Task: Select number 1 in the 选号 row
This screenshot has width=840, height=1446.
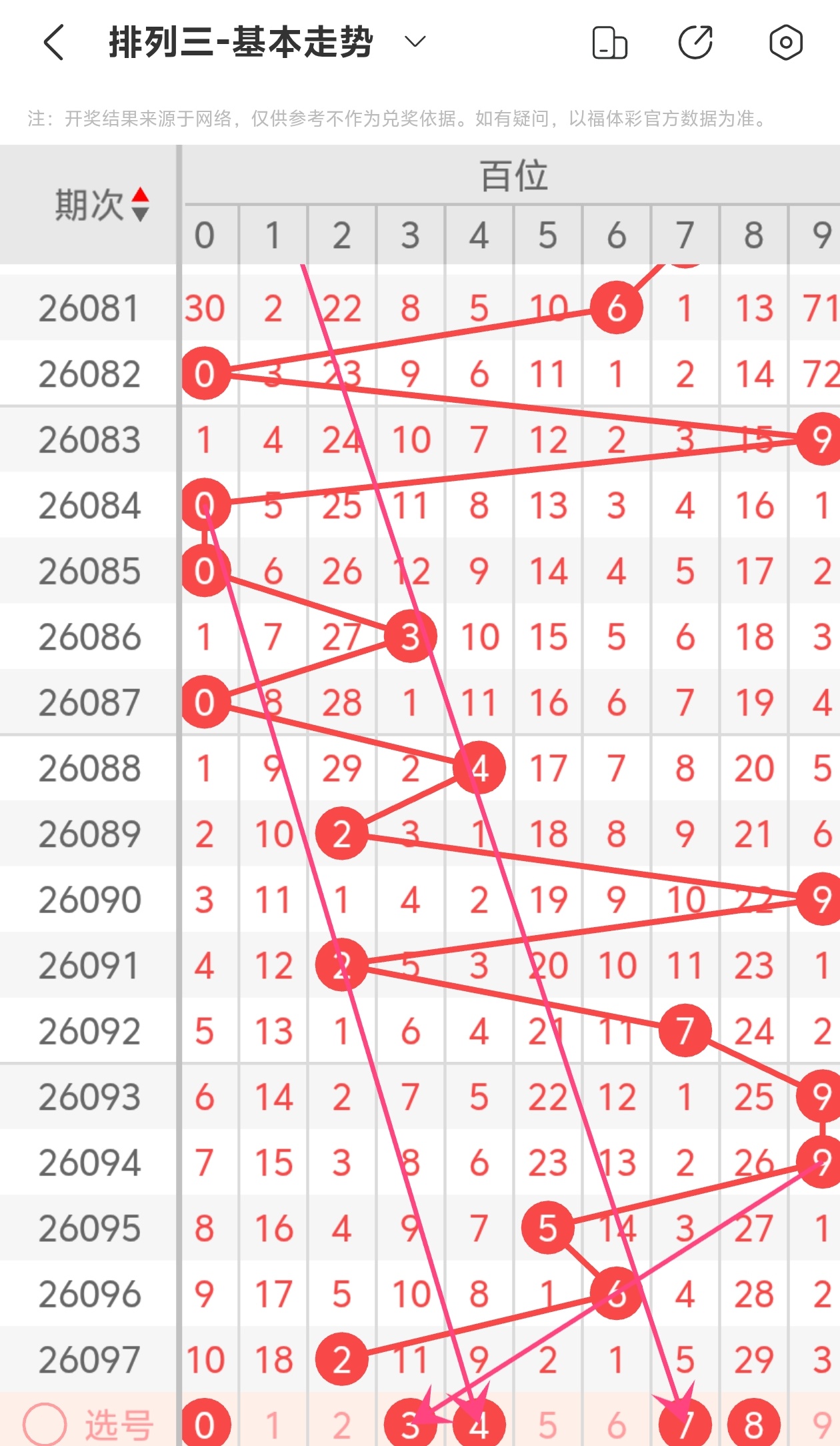Action: point(273,1426)
